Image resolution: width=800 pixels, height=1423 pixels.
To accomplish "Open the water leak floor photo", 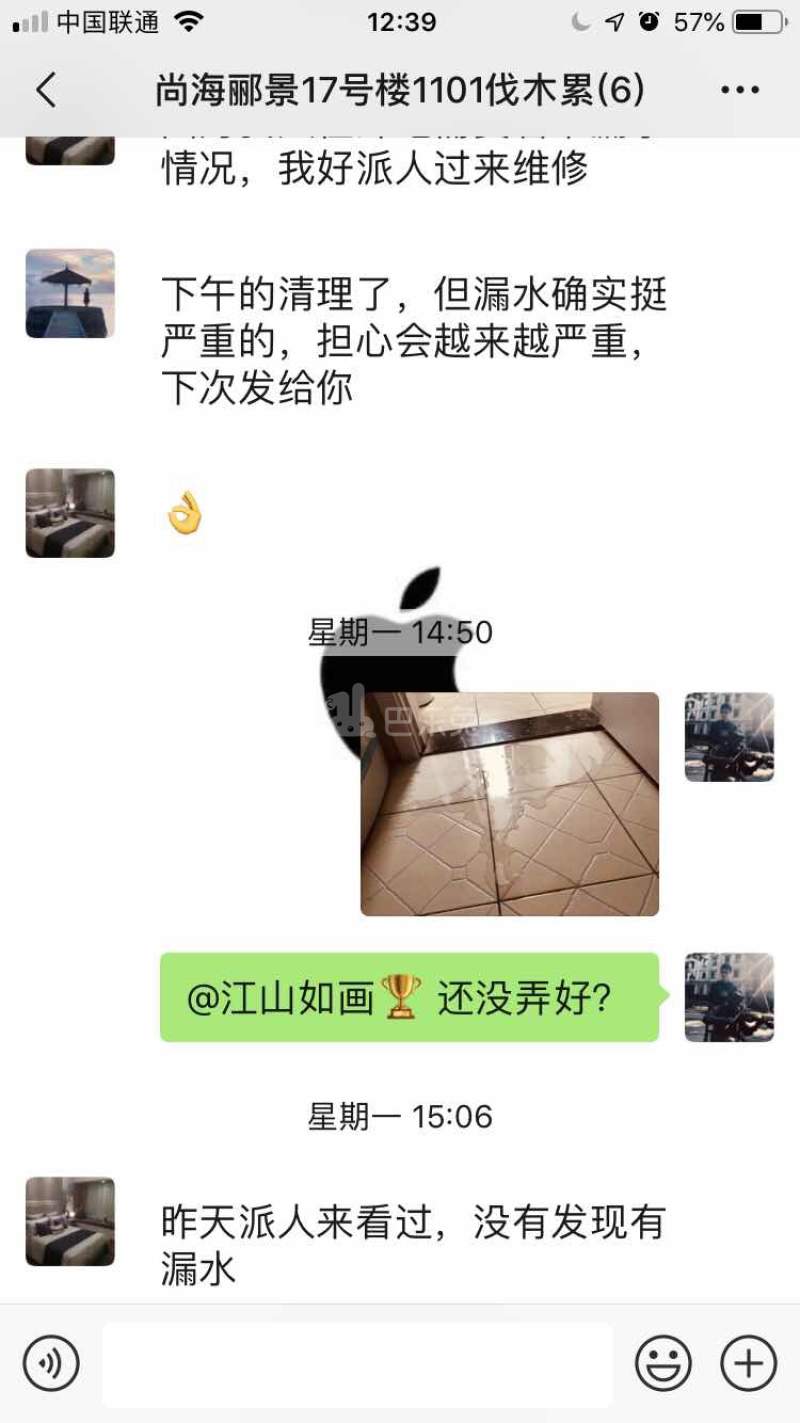I will point(509,803).
